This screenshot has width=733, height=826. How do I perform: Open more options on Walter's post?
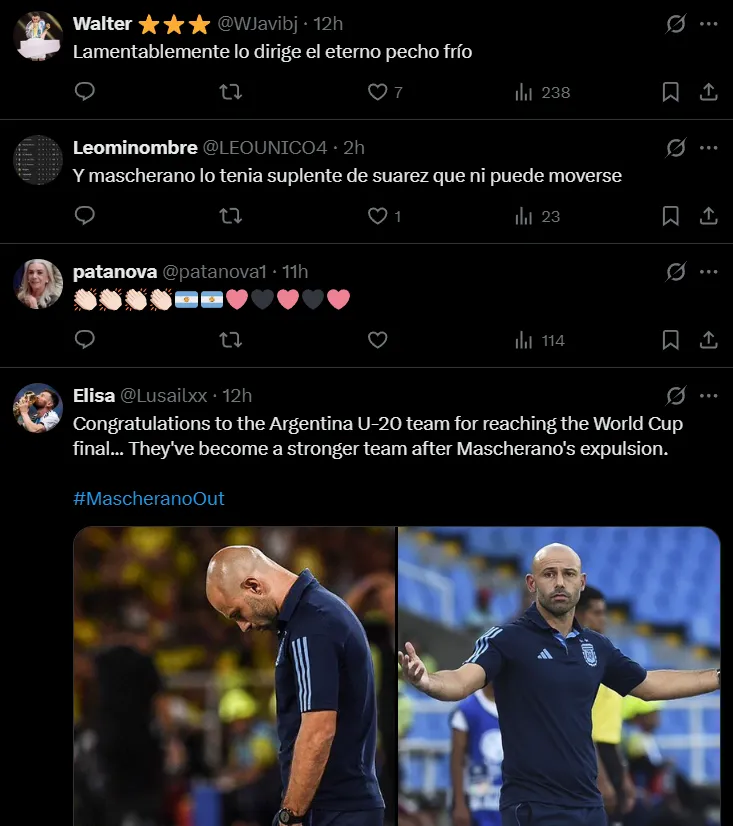[x=708, y=24]
